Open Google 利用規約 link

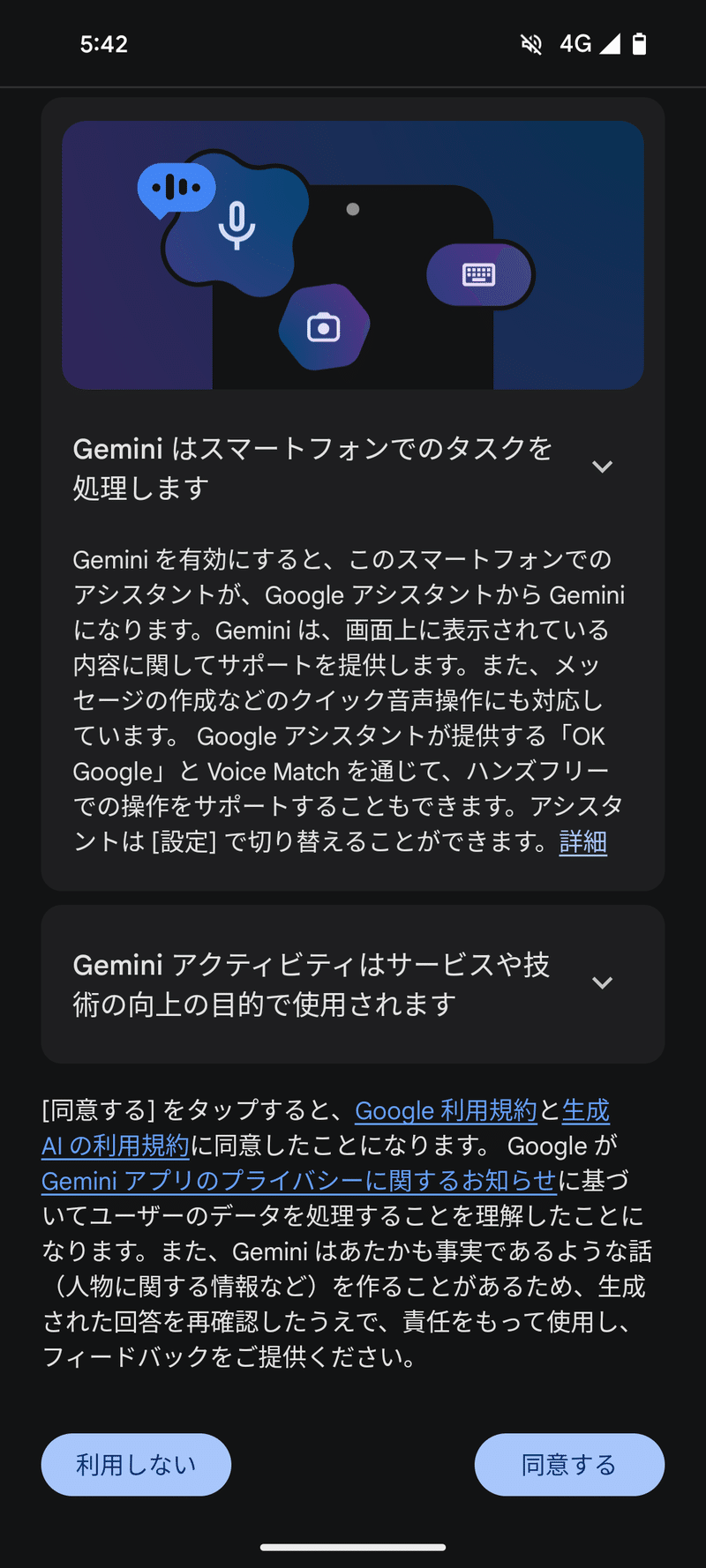tap(446, 1110)
